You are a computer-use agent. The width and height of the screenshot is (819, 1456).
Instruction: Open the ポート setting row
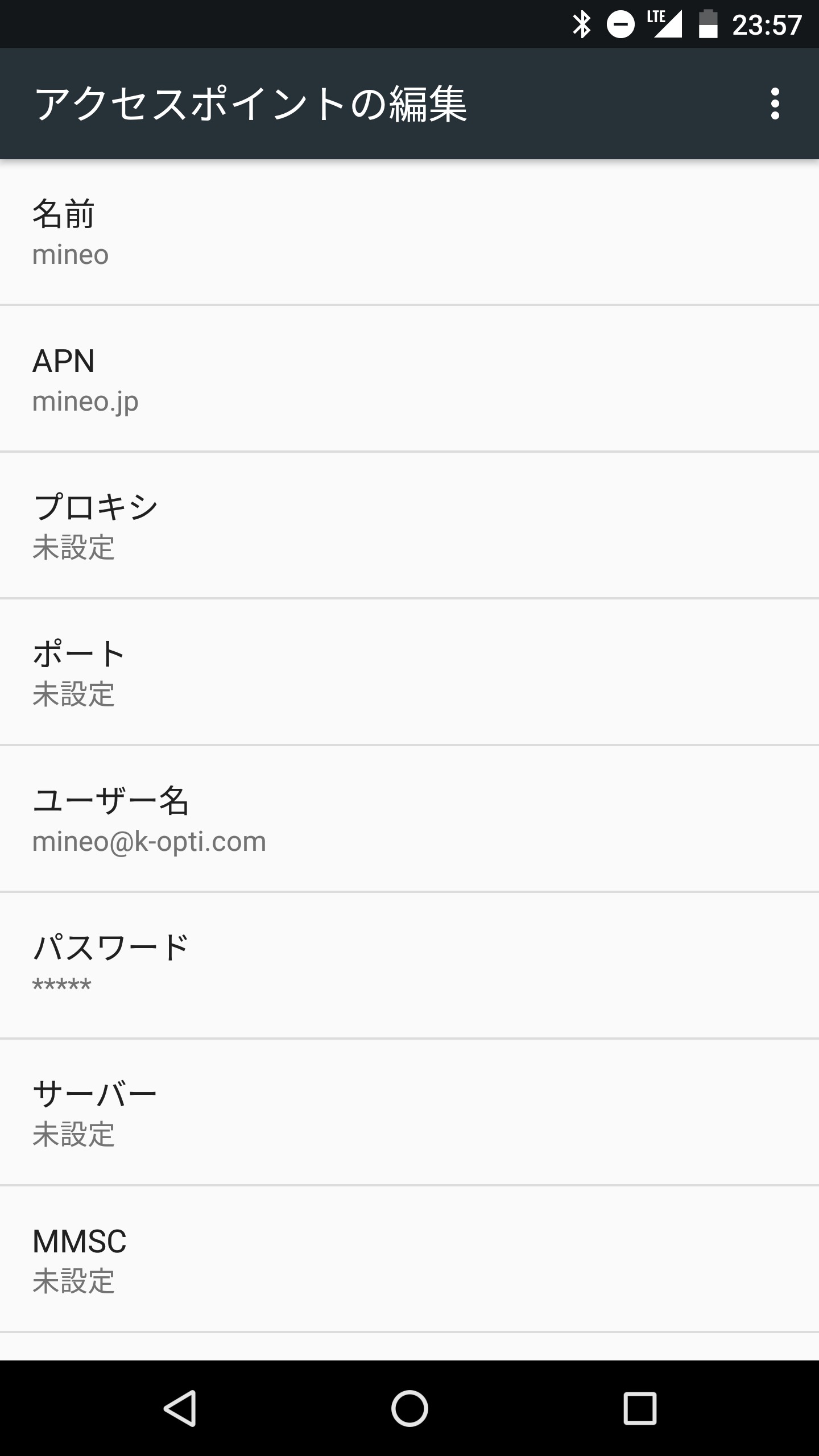click(409, 672)
